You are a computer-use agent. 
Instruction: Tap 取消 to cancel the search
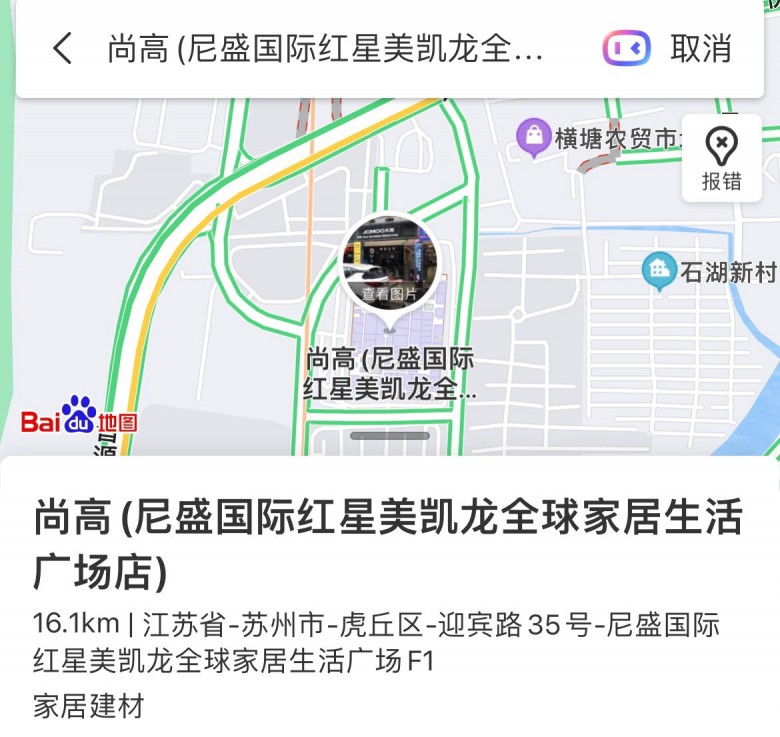coord(701,49)
